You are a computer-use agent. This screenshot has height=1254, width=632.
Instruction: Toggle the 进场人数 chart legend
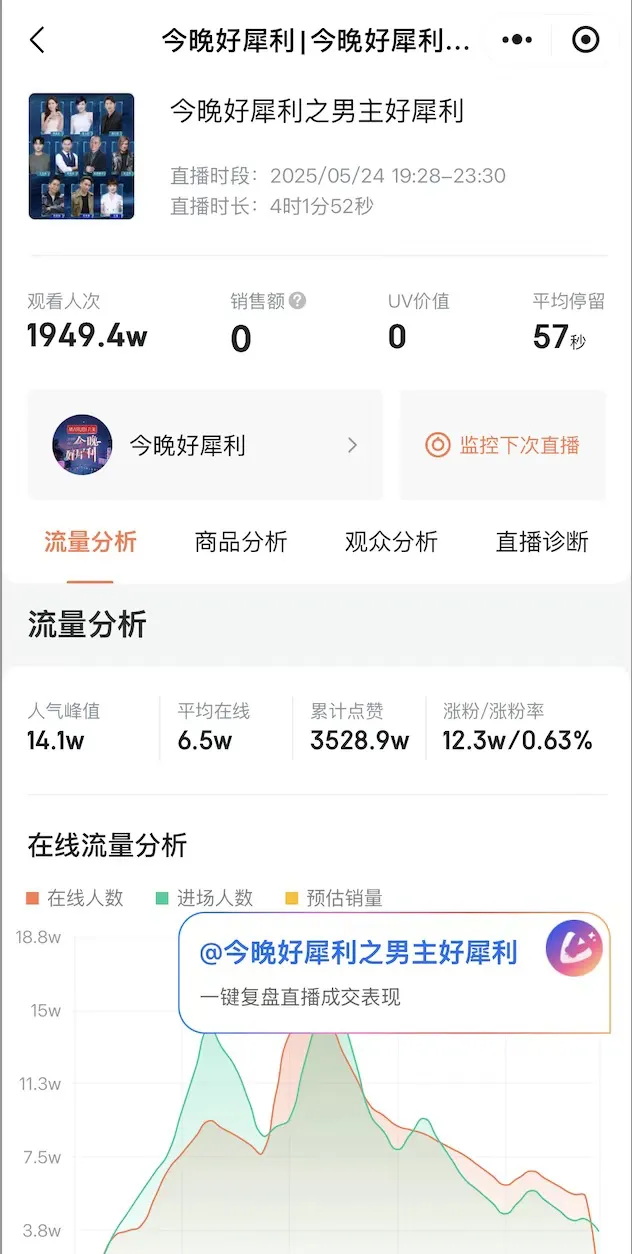pos(205,898)
